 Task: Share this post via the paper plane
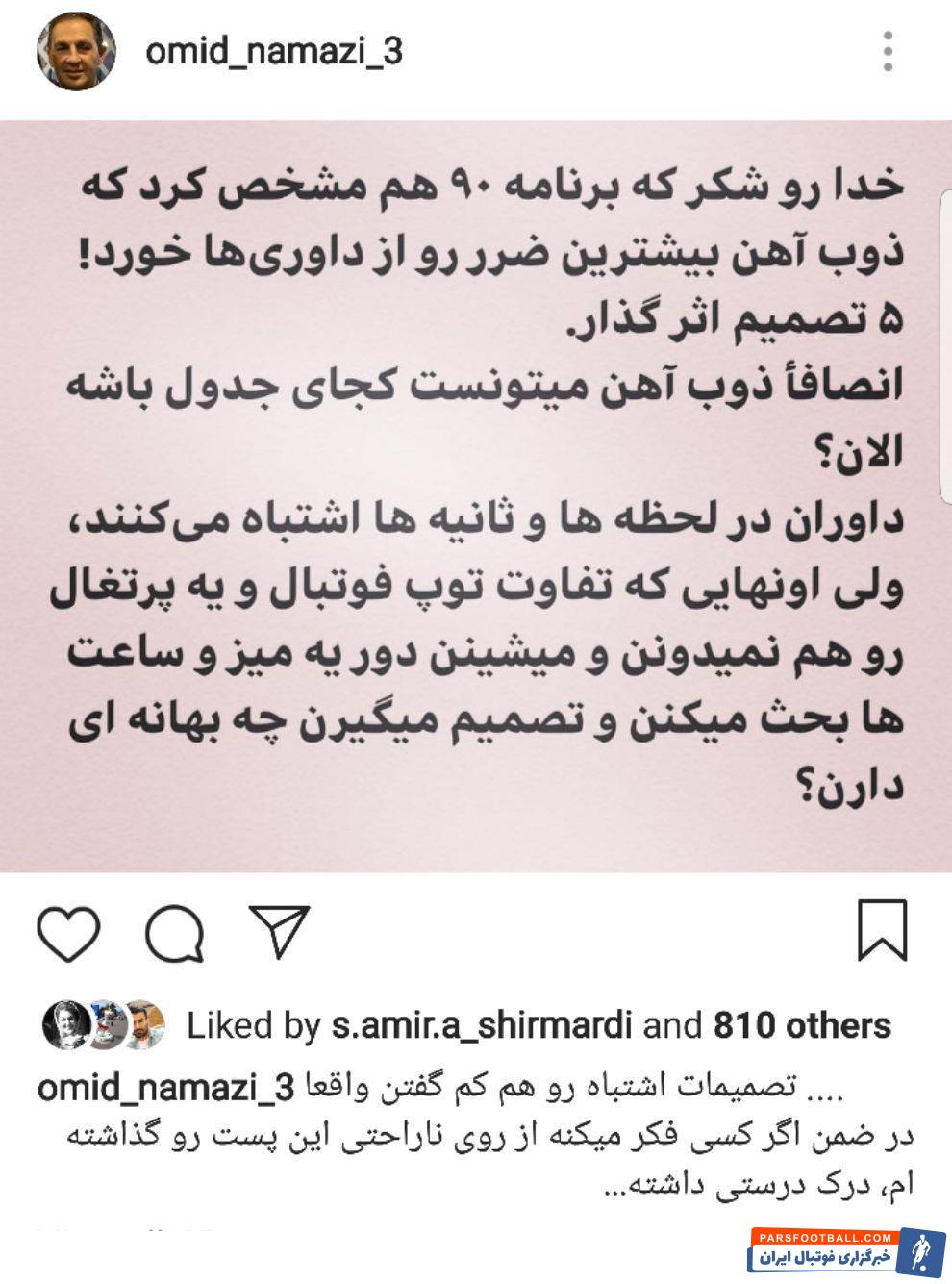[x=279, y=931]
